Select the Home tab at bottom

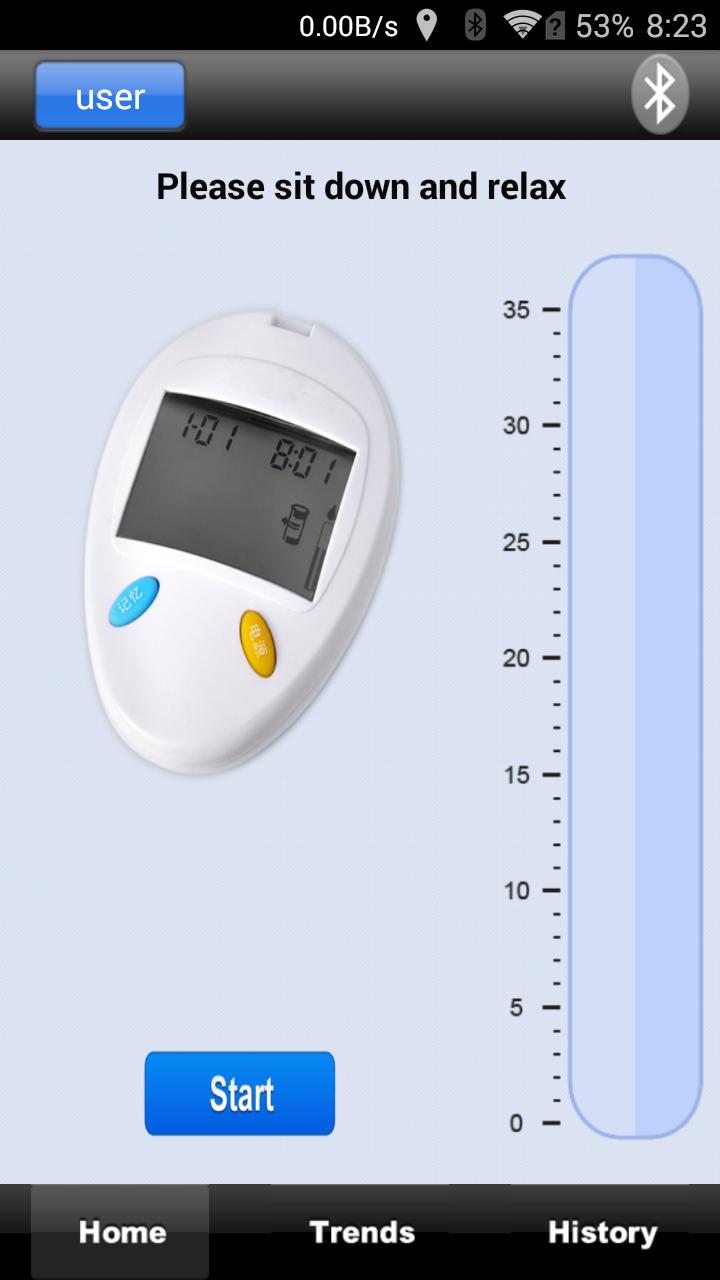coord(119,1232)
